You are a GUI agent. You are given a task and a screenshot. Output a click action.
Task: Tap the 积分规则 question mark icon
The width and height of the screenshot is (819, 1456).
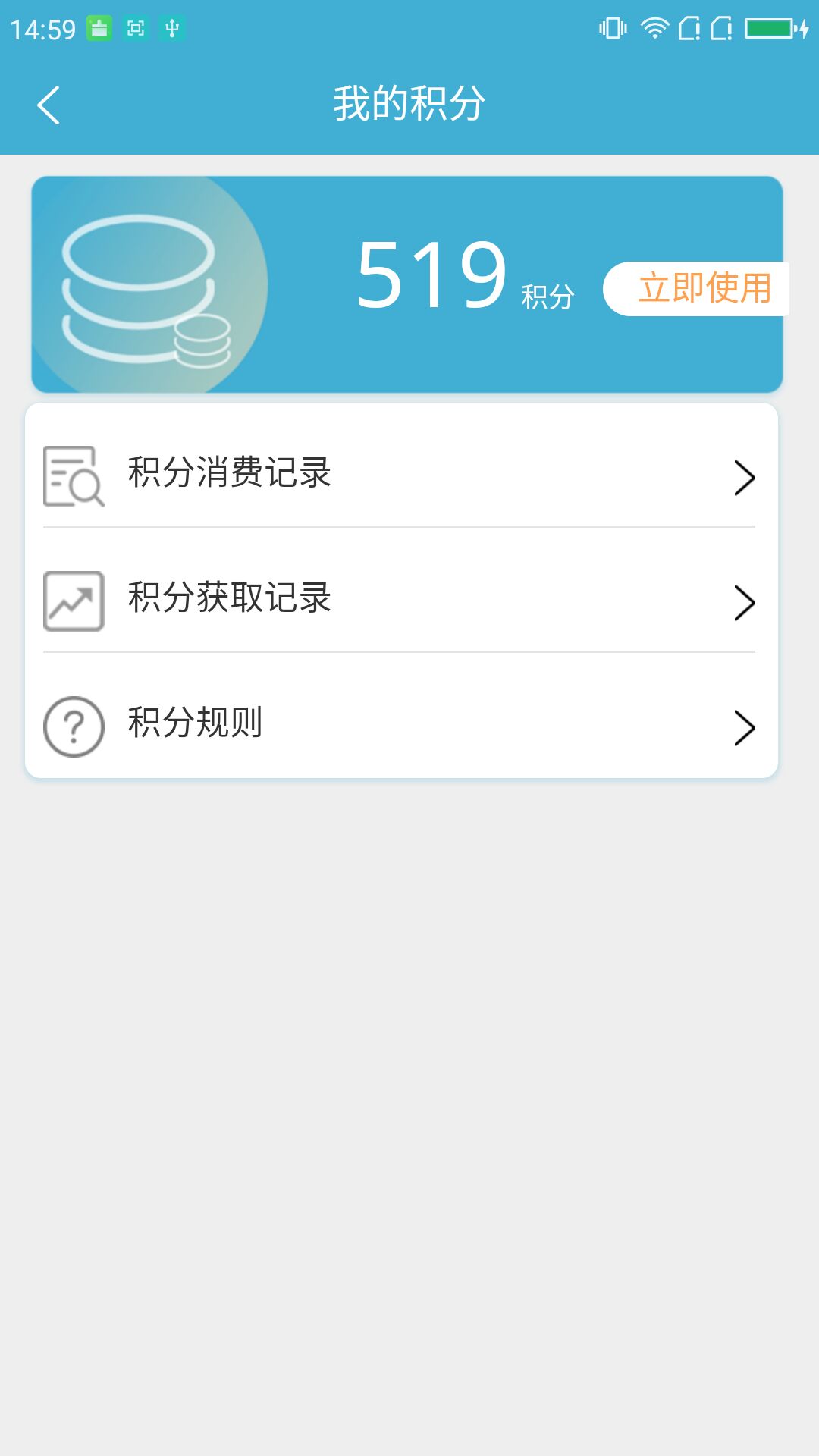click(74, 726)
